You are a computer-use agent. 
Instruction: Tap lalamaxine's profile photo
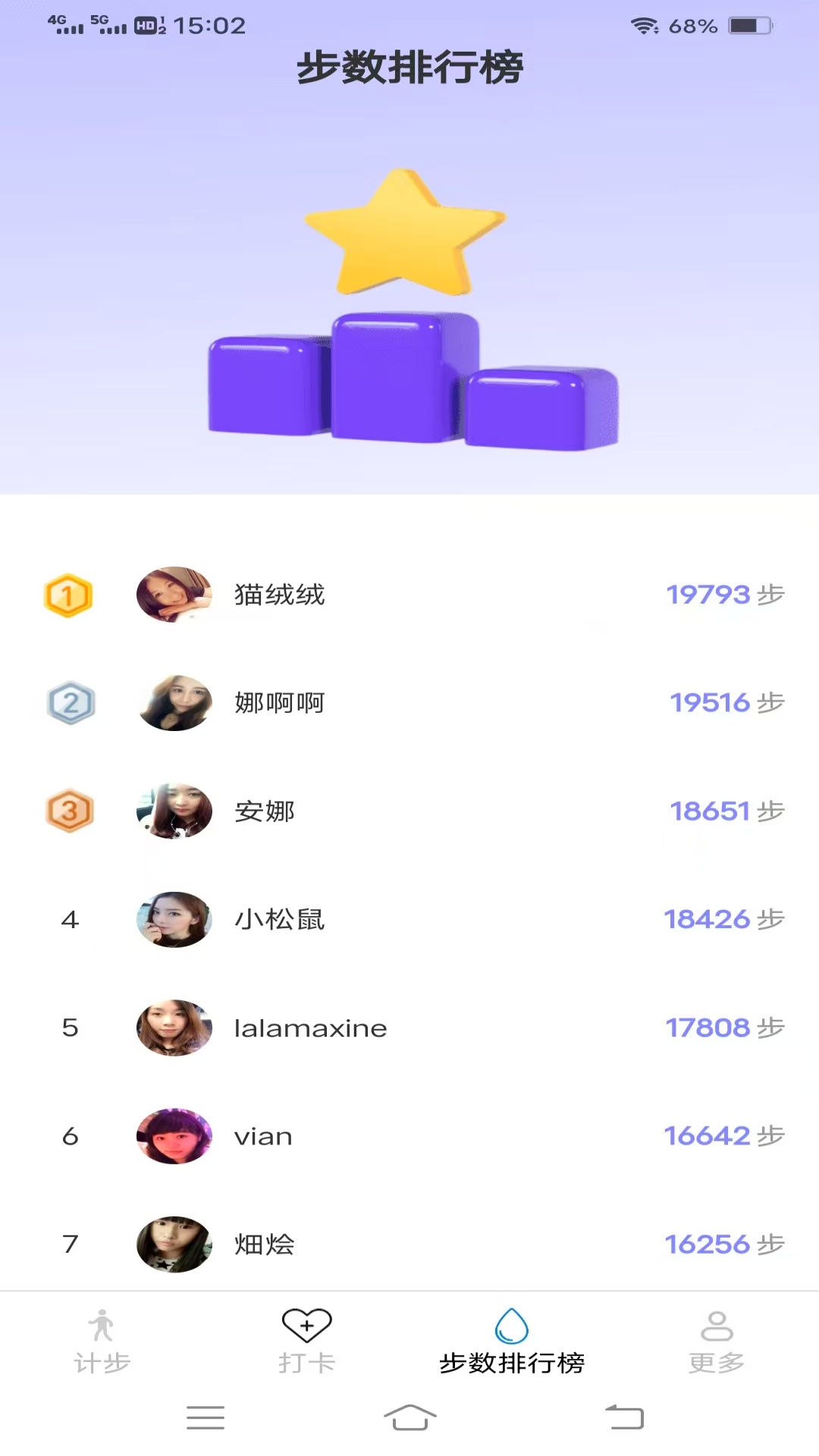click(x=174, y=1028)
